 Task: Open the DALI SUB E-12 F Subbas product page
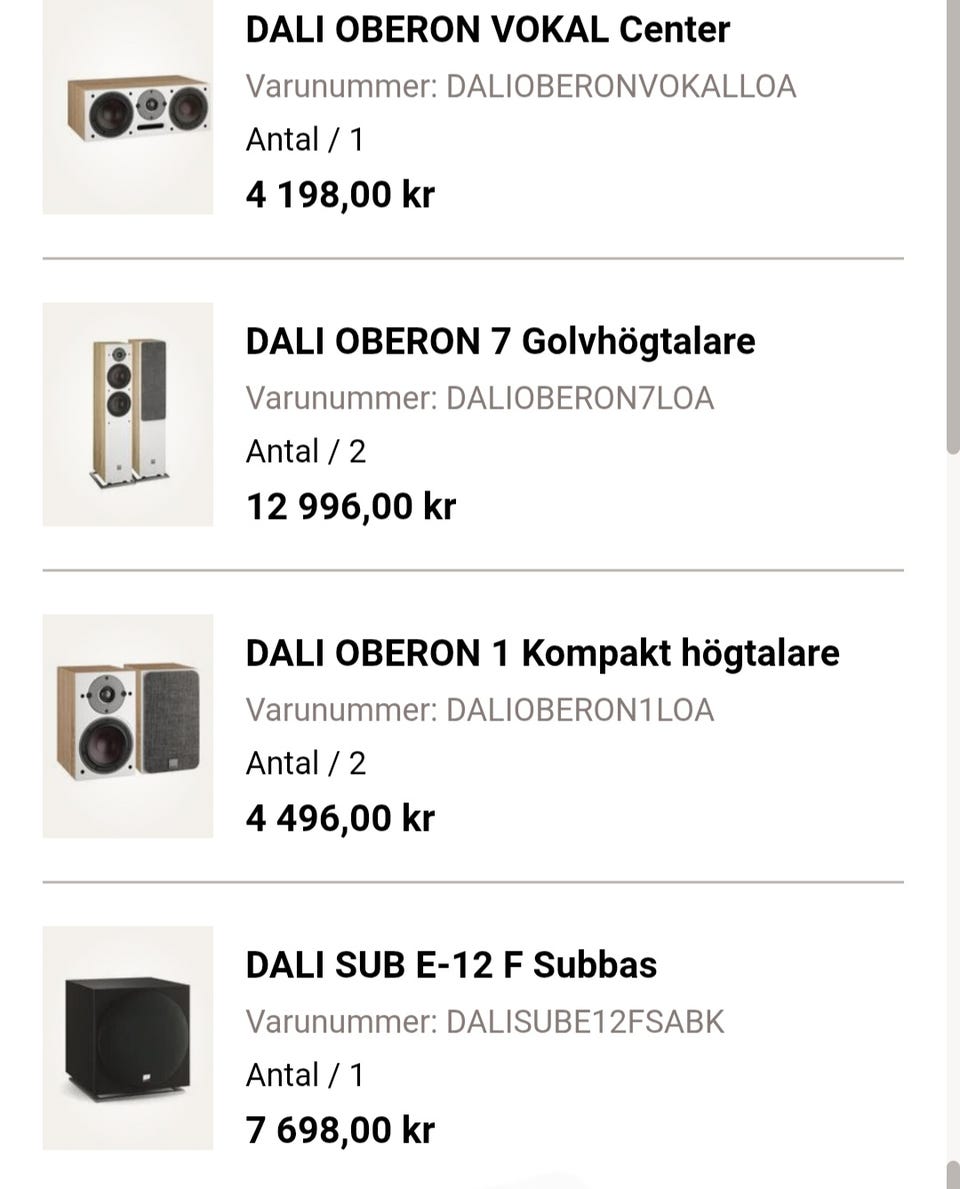(451, 966)
